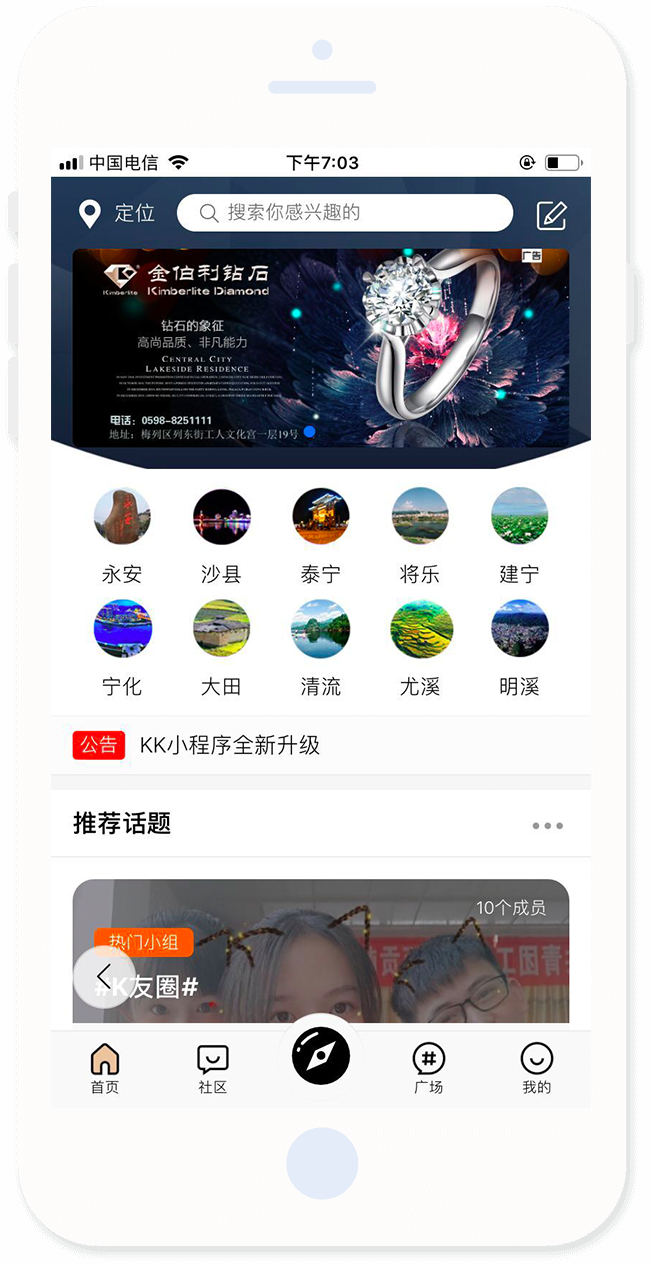Switch to the 社区 tab
The height and width of the screenshot is (1264, 650).
[212, 1068]
